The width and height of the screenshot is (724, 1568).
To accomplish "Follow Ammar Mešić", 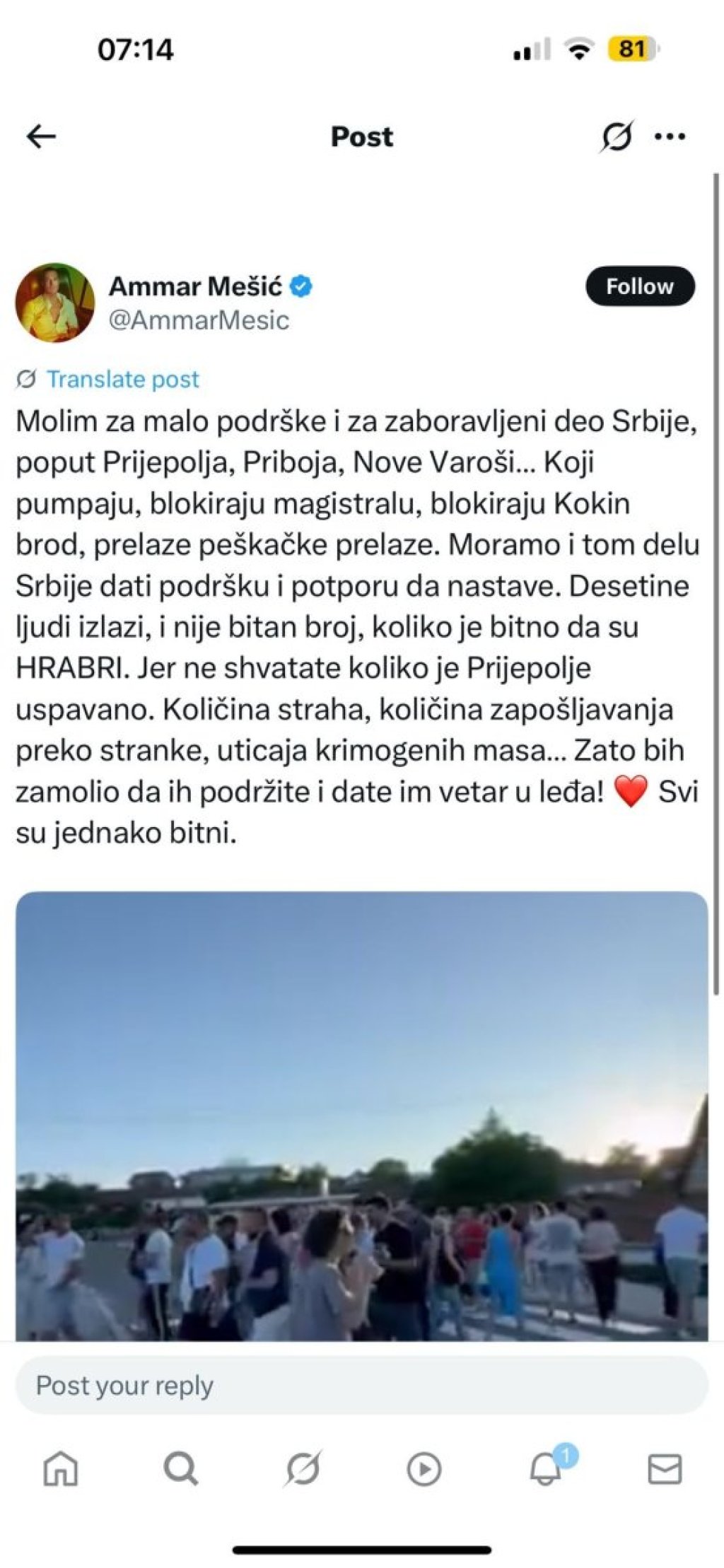I will point(639,286).
